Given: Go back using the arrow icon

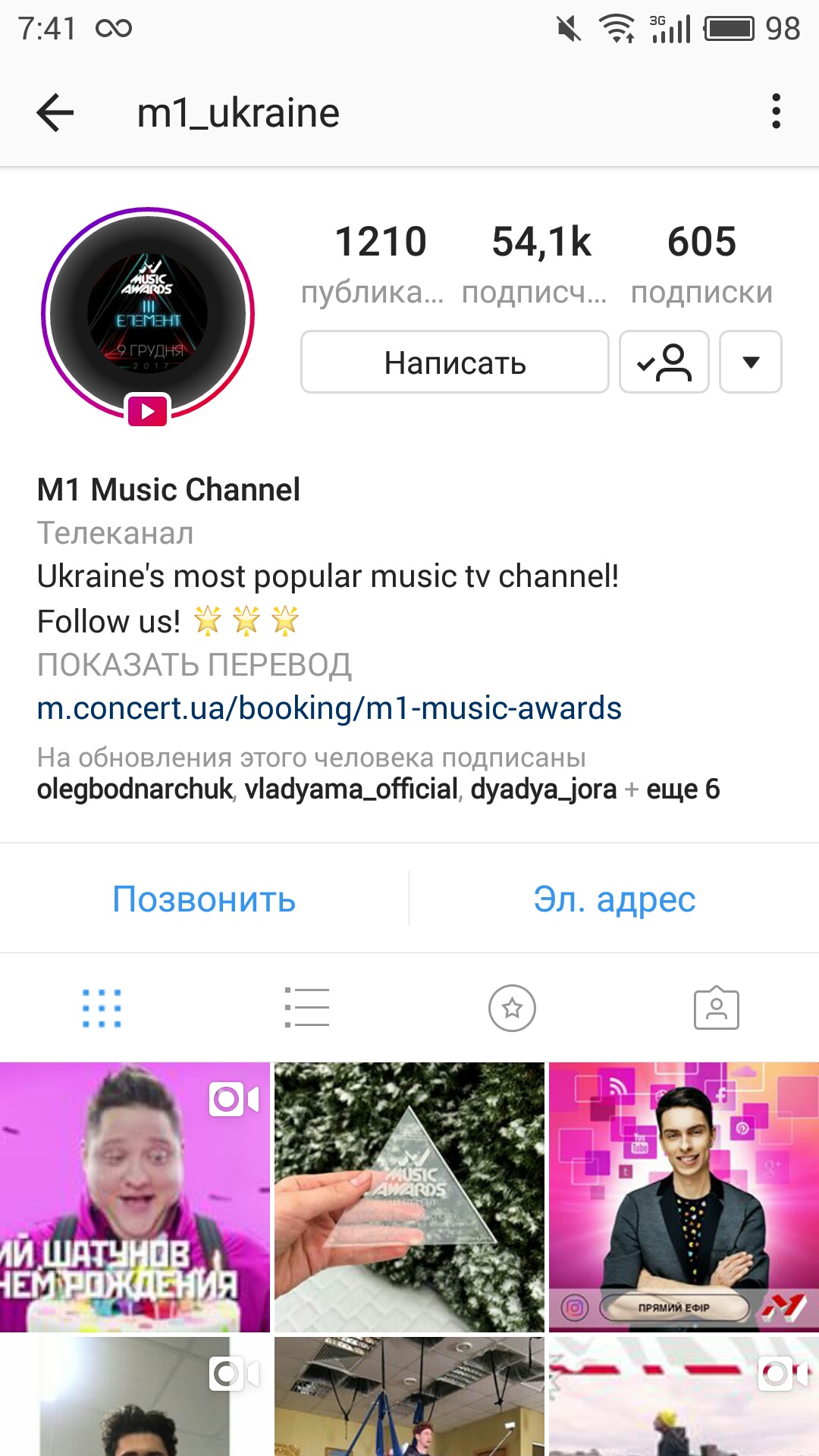Looking at the screenshot, I should 55,113.
